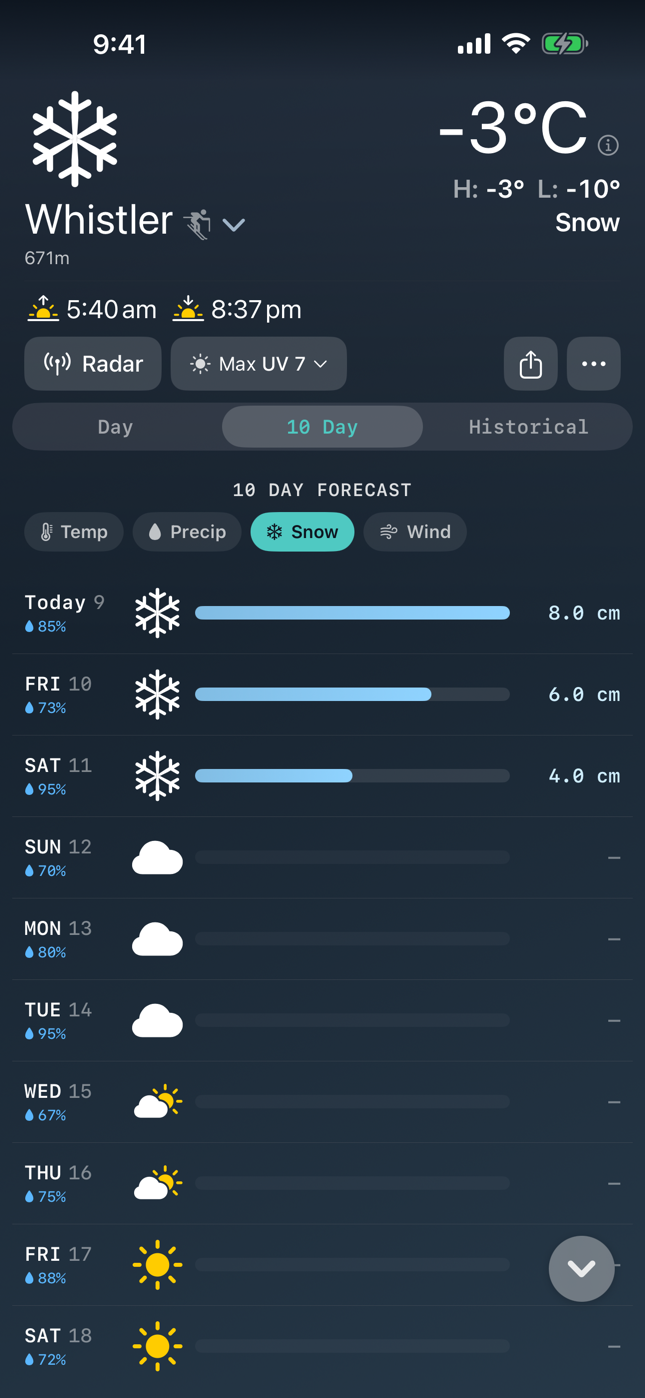Open the more options menu
This screenshot has height=1398, width=645.
pos(594,364)
